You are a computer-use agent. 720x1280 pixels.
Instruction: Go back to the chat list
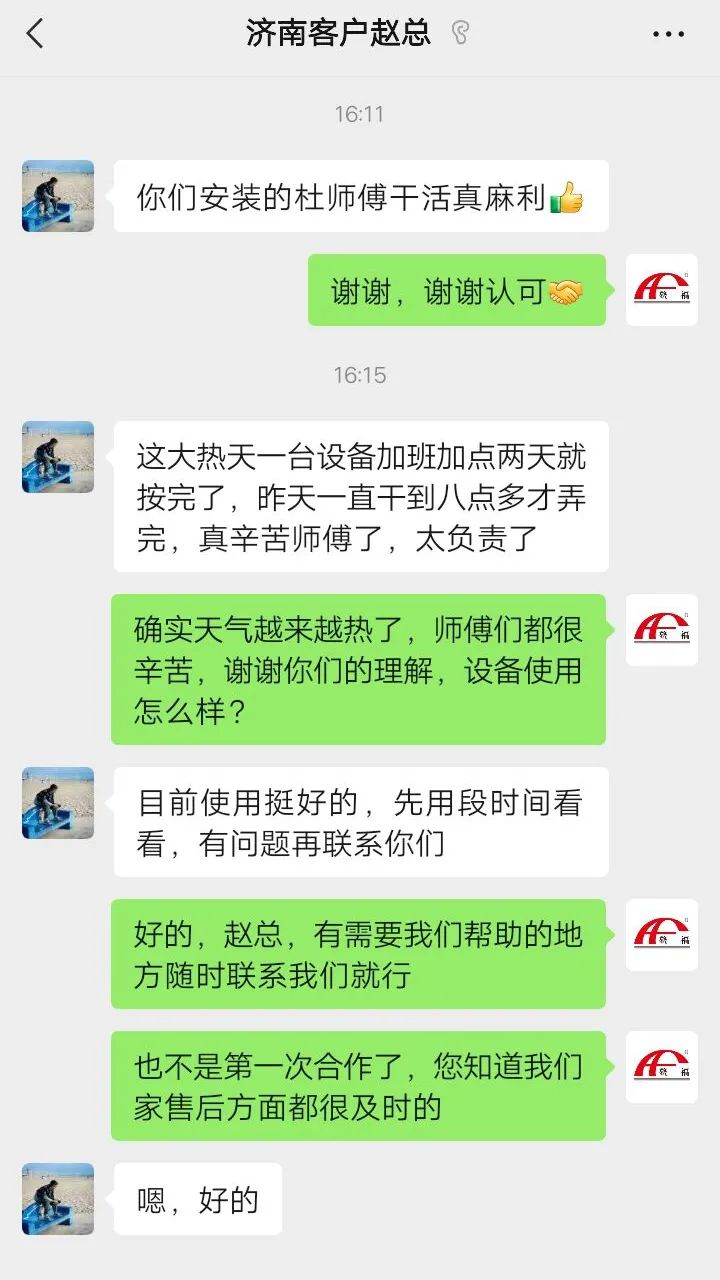pos(35,34)
